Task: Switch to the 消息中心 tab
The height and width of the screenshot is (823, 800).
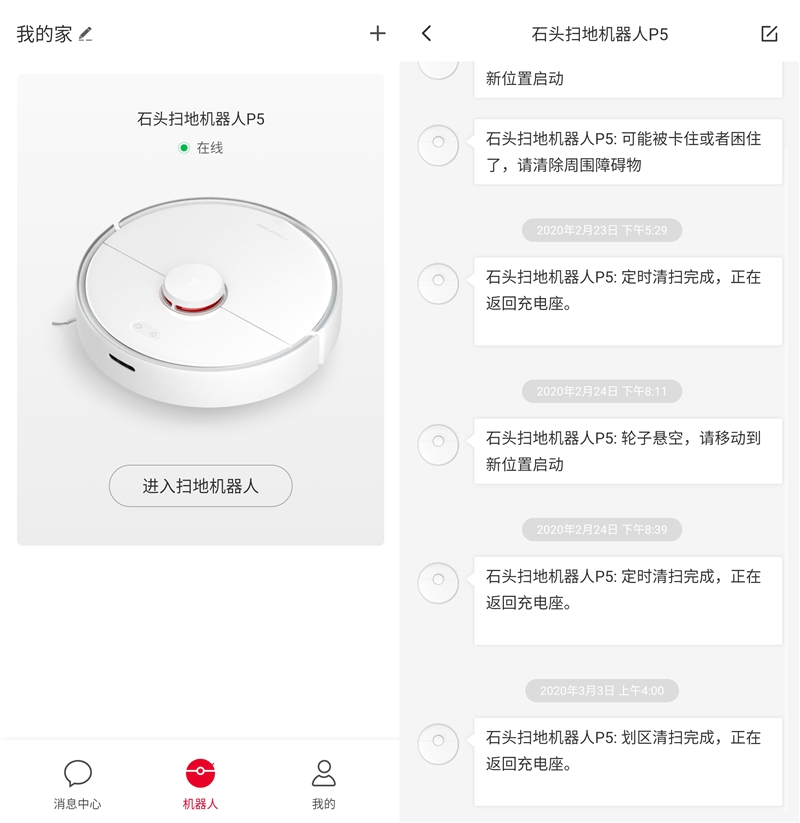Action: pos(77,784)
